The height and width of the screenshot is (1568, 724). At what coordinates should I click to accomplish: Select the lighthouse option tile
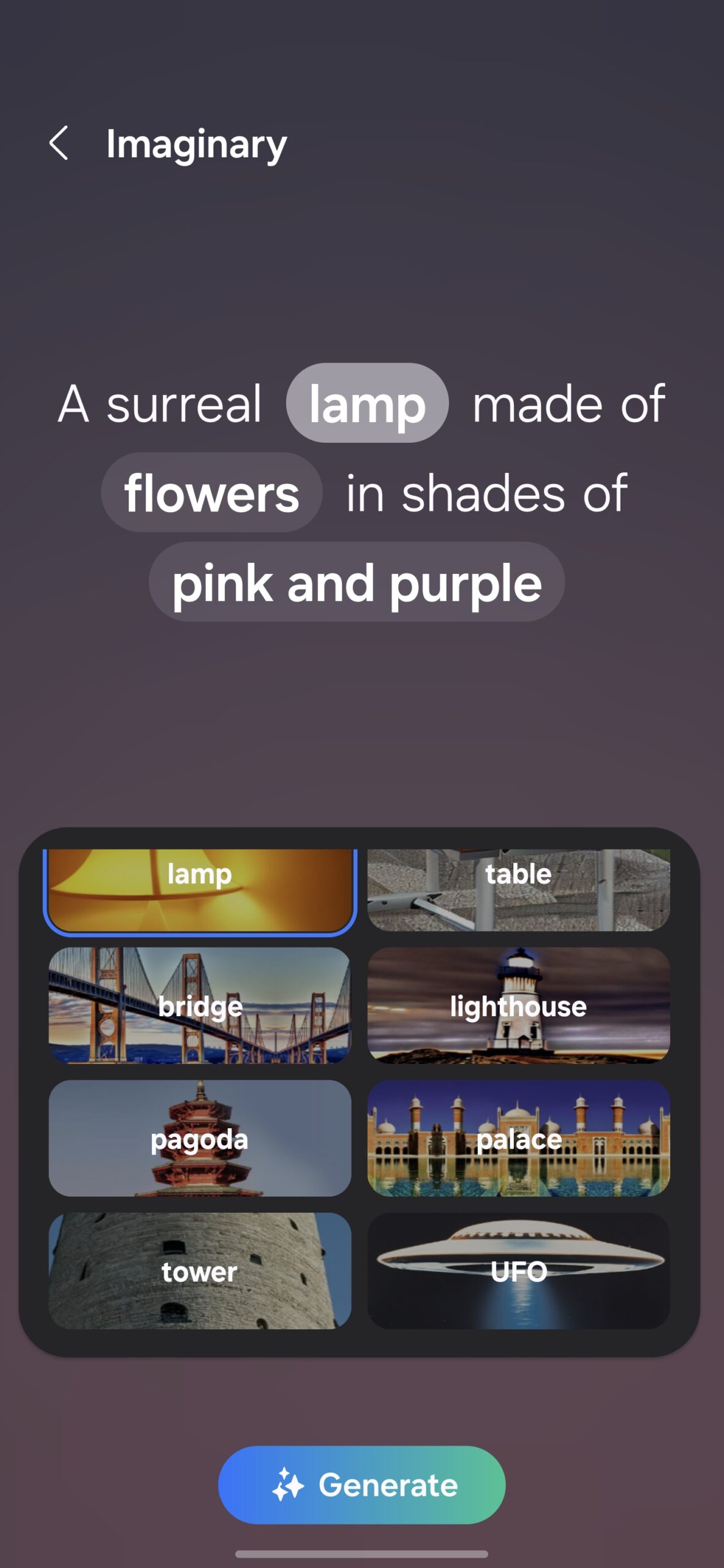click(518, 1006)
